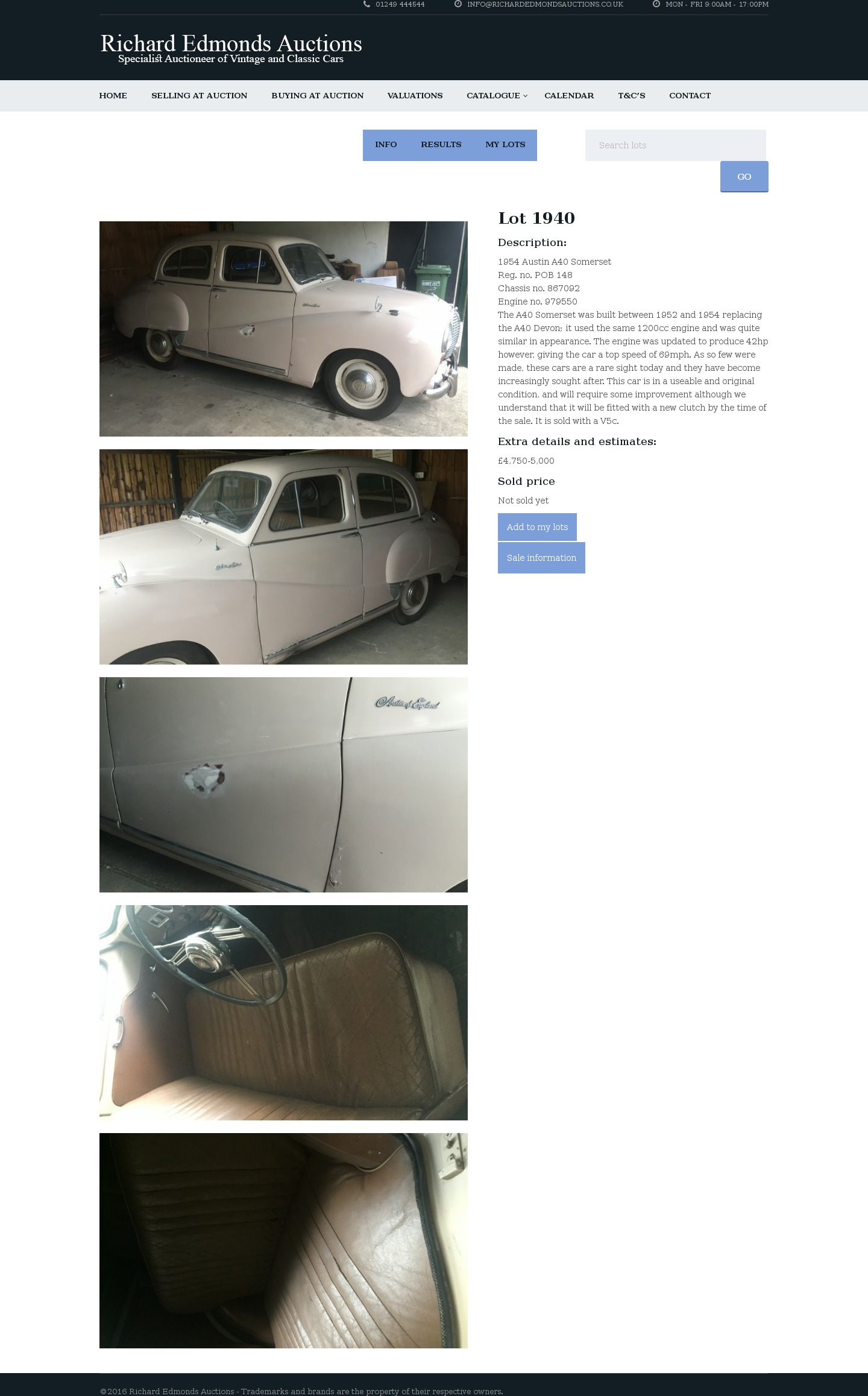Open the Calendar page

568,95
